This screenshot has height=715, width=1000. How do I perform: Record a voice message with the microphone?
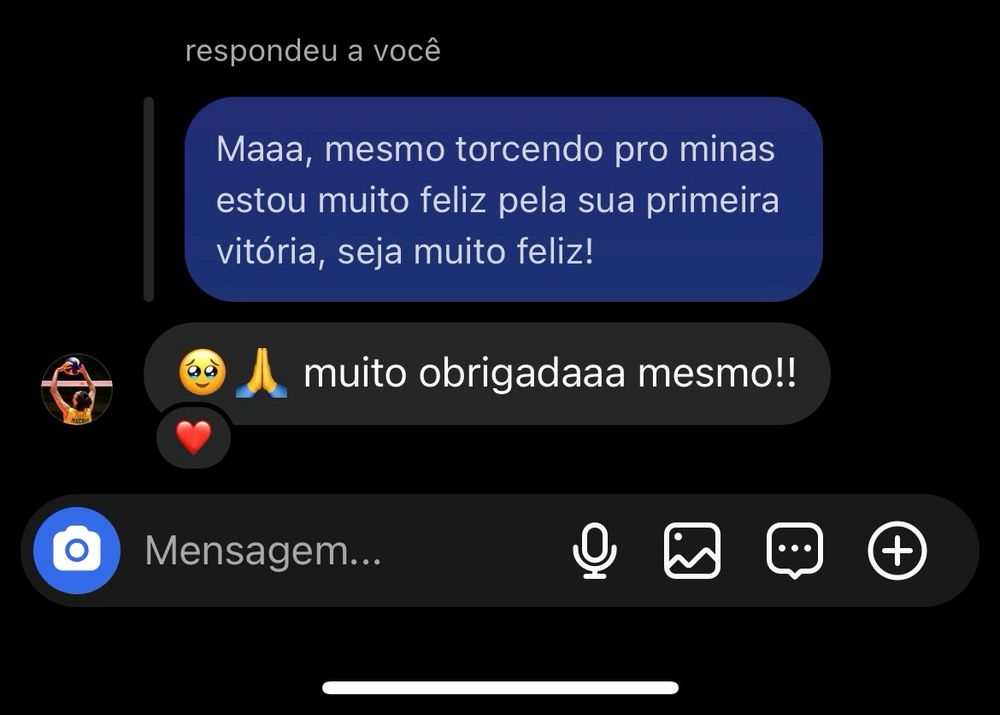(594, 551)
